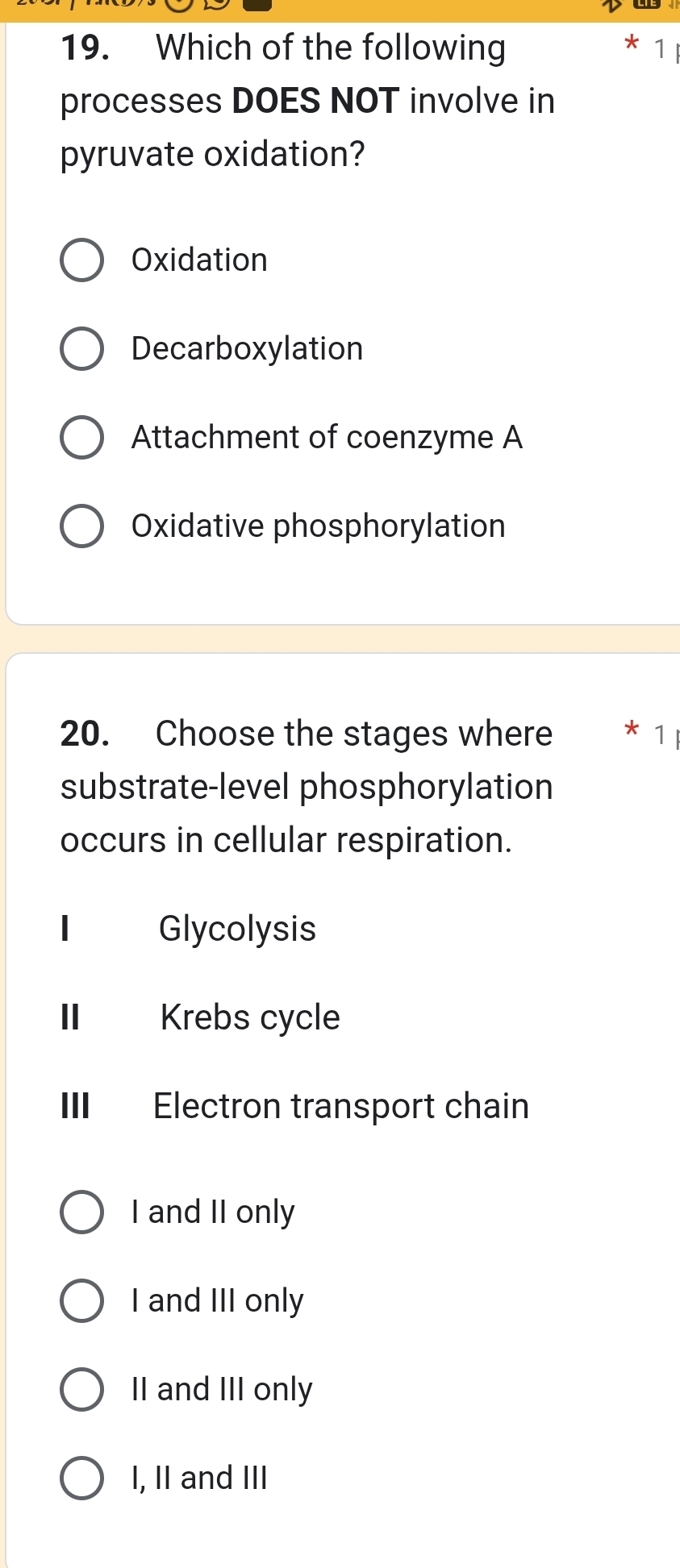
Task: Choose 'II and III only' for question 20
Action: coord(81,1388)
